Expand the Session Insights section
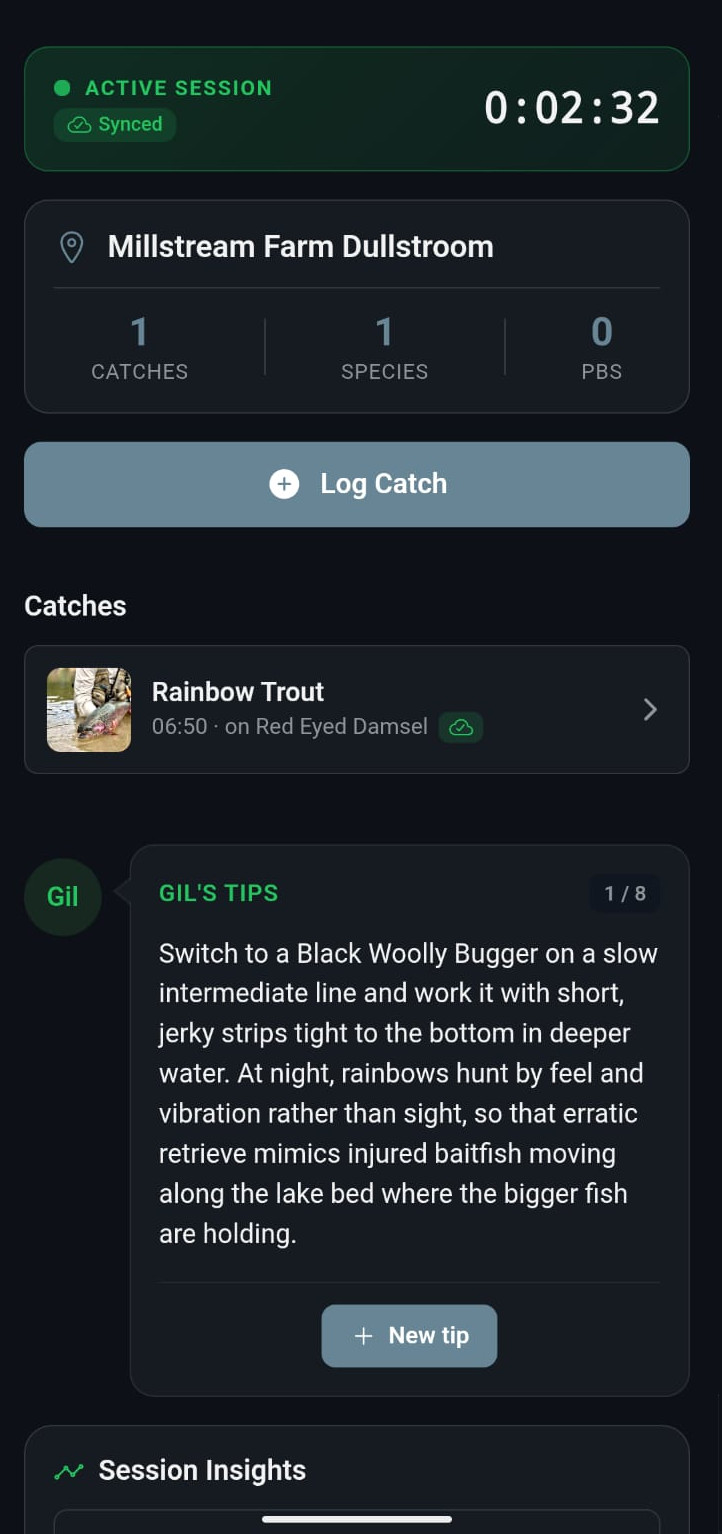 coord(202,1470)
